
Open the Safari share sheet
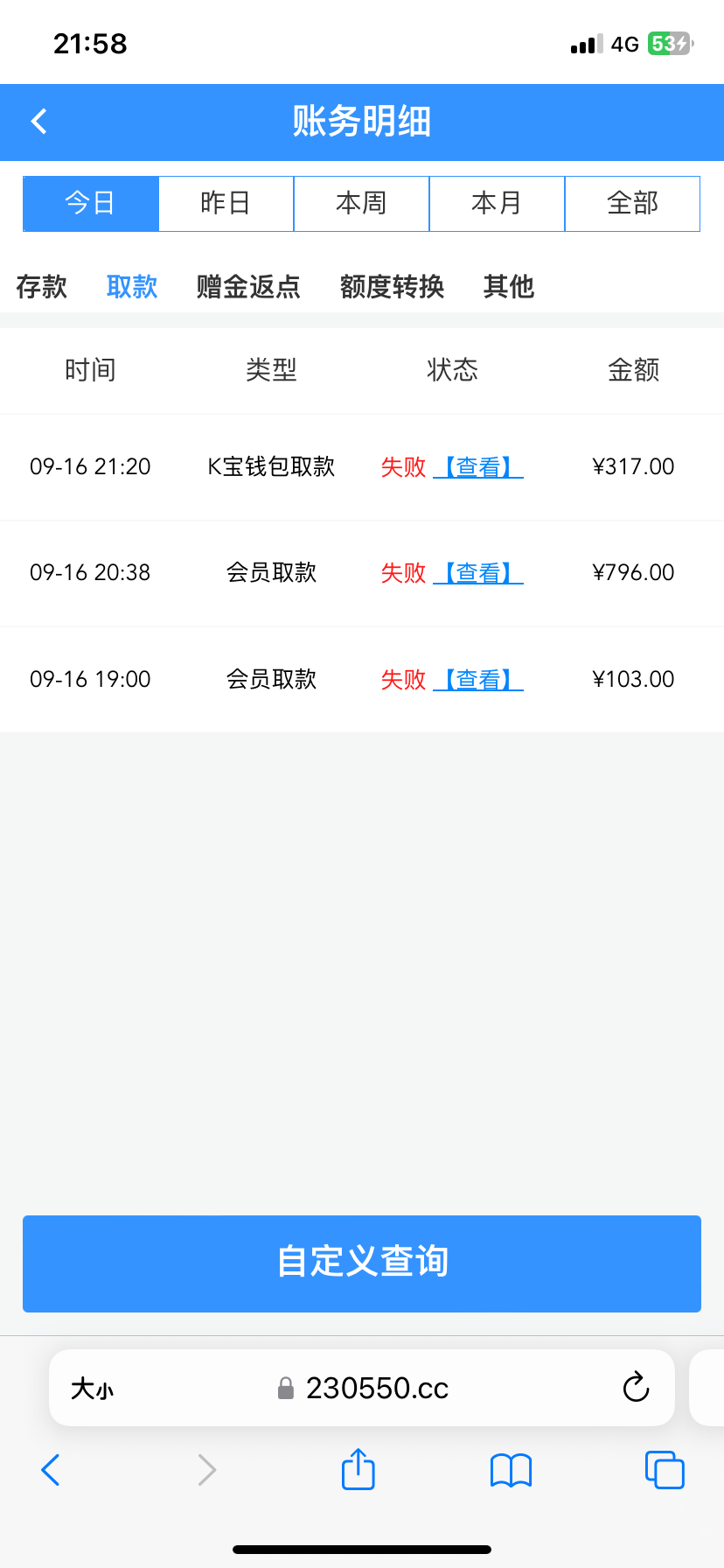(357, 1470)
